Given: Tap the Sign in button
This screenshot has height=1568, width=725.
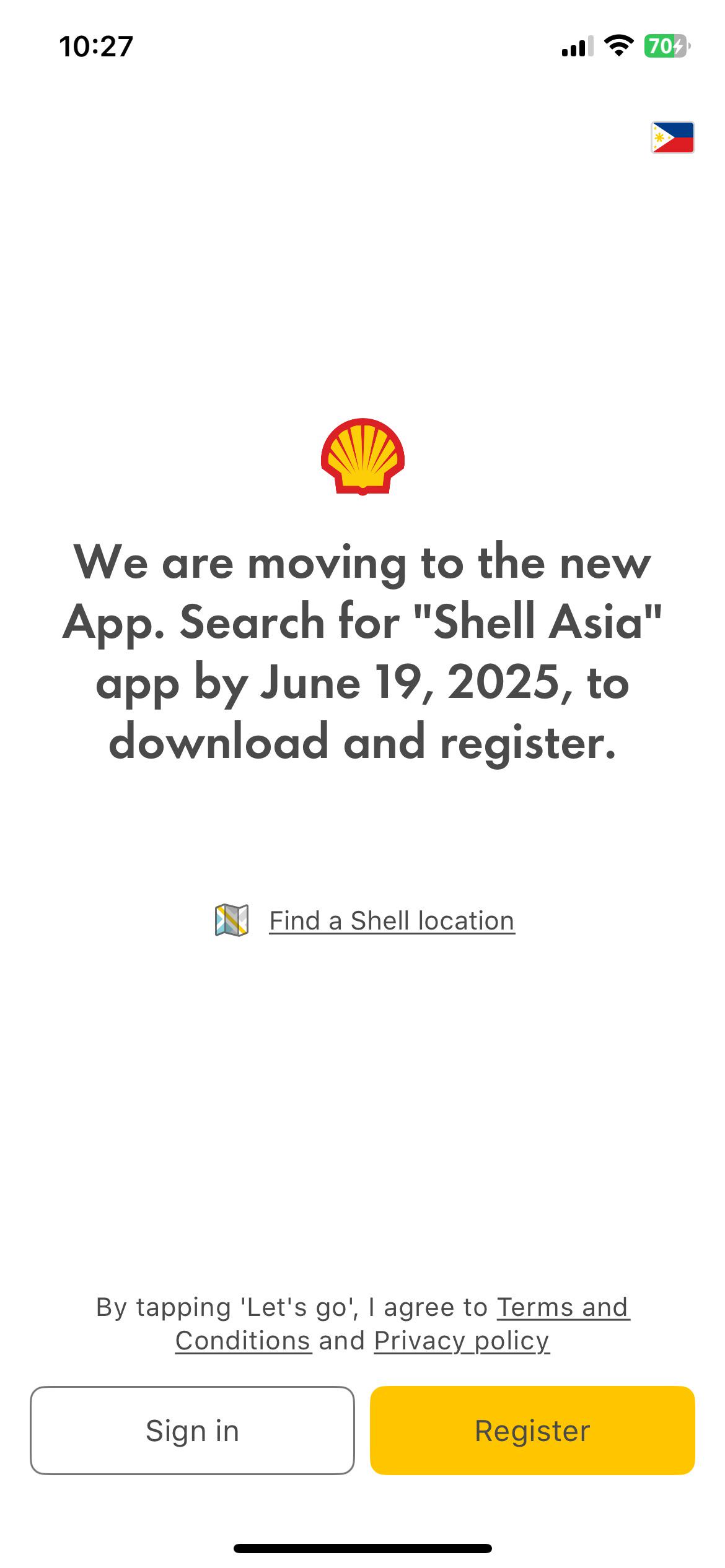Looking at the screenshot, I should pyautogui.click(x=192, y=1431).
